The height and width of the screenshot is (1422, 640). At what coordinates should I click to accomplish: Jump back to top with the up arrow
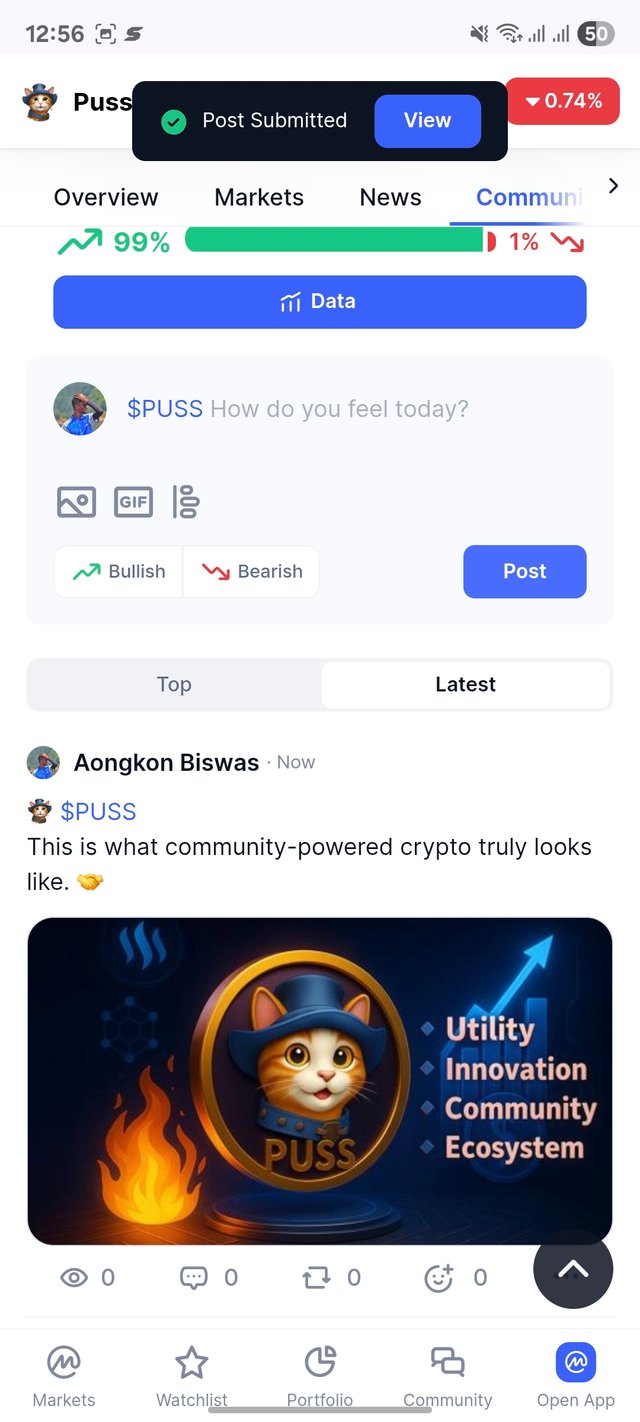(x=572, y=1269)
